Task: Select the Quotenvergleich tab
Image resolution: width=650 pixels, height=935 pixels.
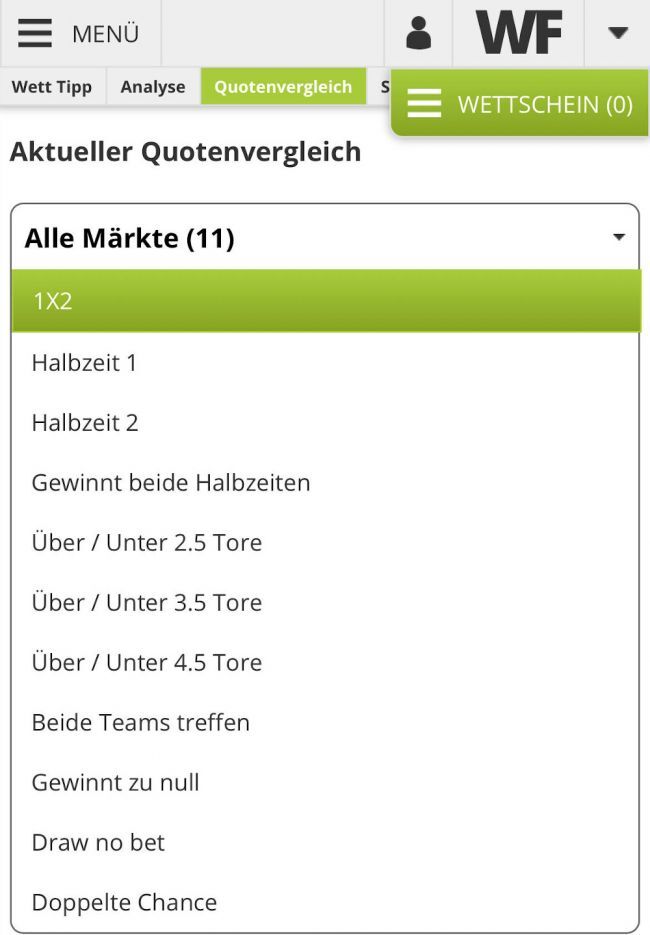Action: pos(283,87)
